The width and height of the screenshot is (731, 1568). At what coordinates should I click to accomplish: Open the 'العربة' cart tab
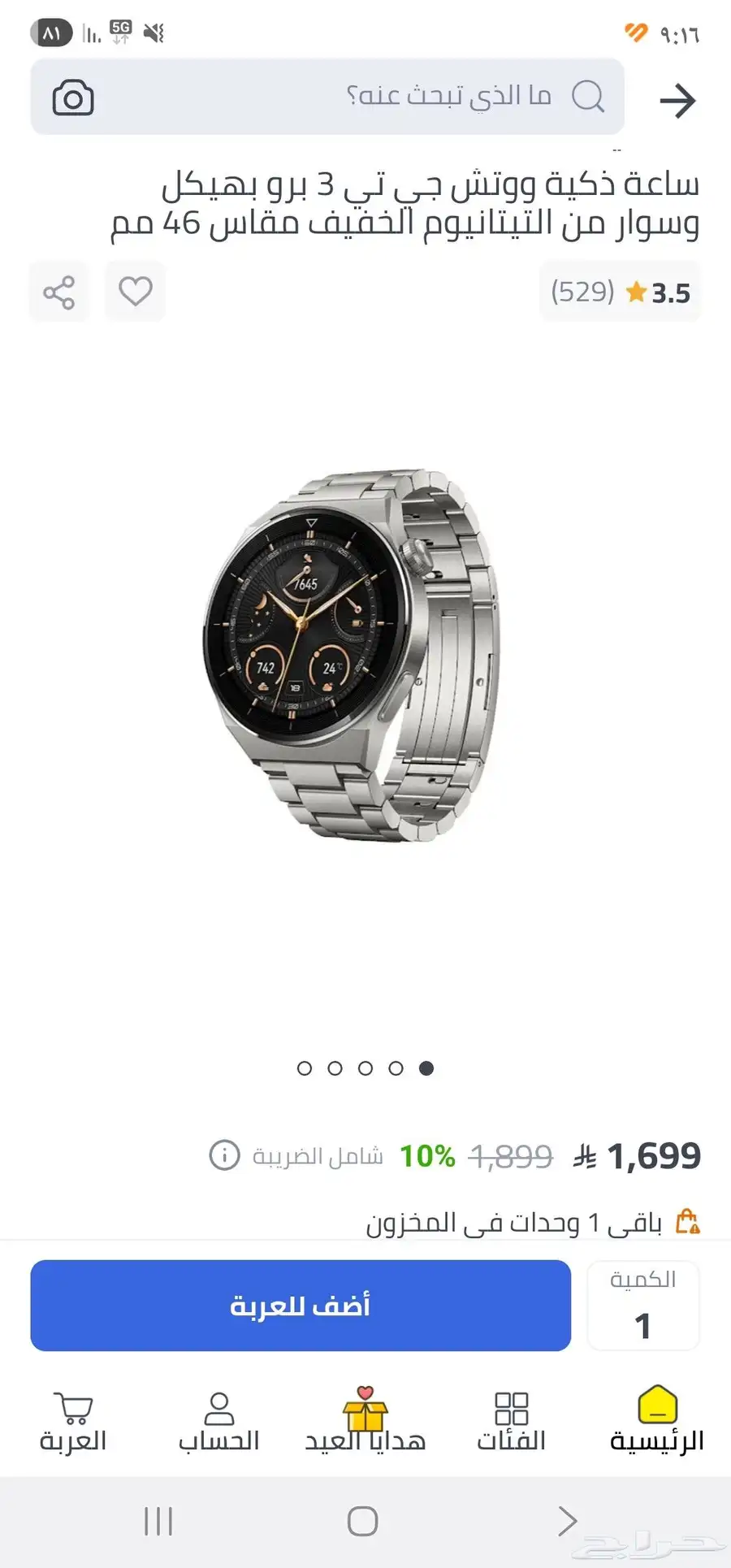pos(73,1420)
